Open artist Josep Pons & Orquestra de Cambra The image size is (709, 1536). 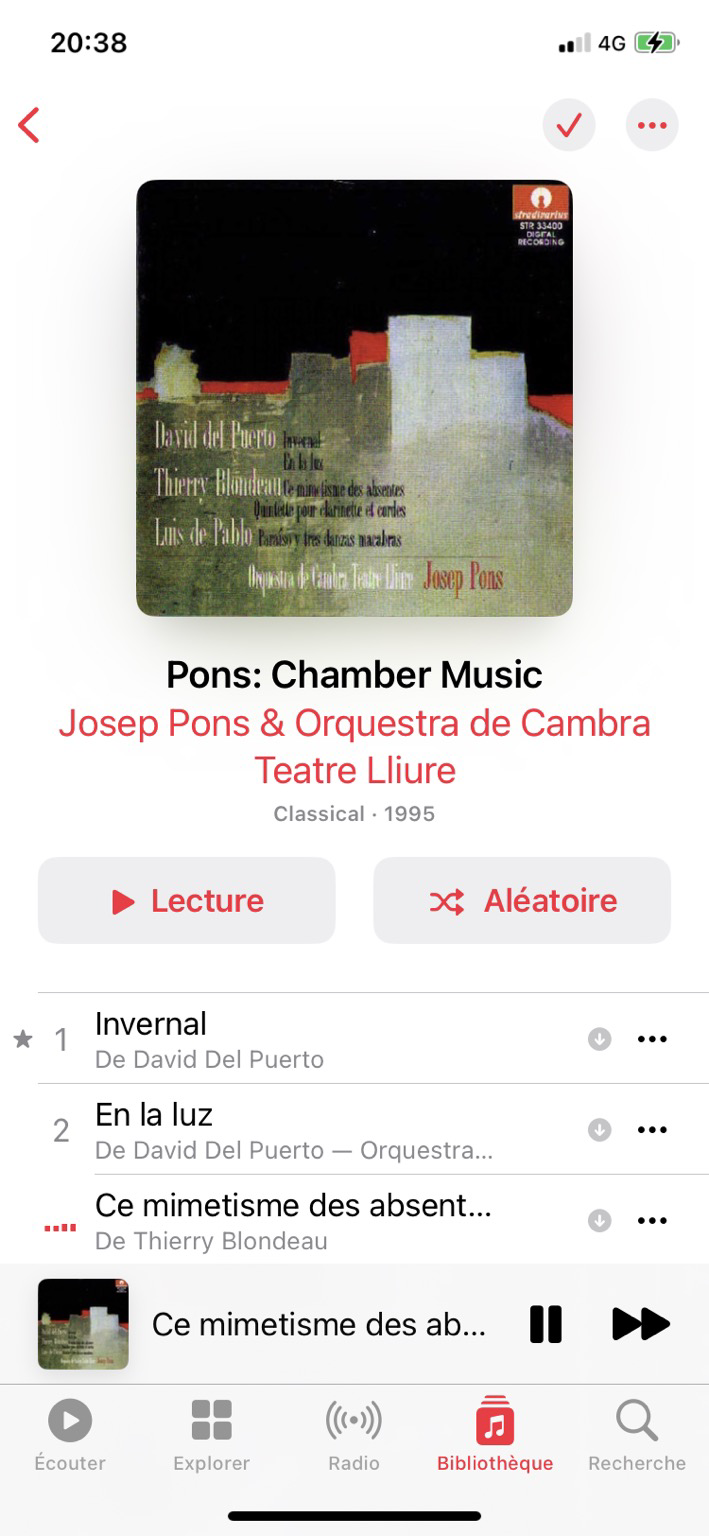(354, 746)
